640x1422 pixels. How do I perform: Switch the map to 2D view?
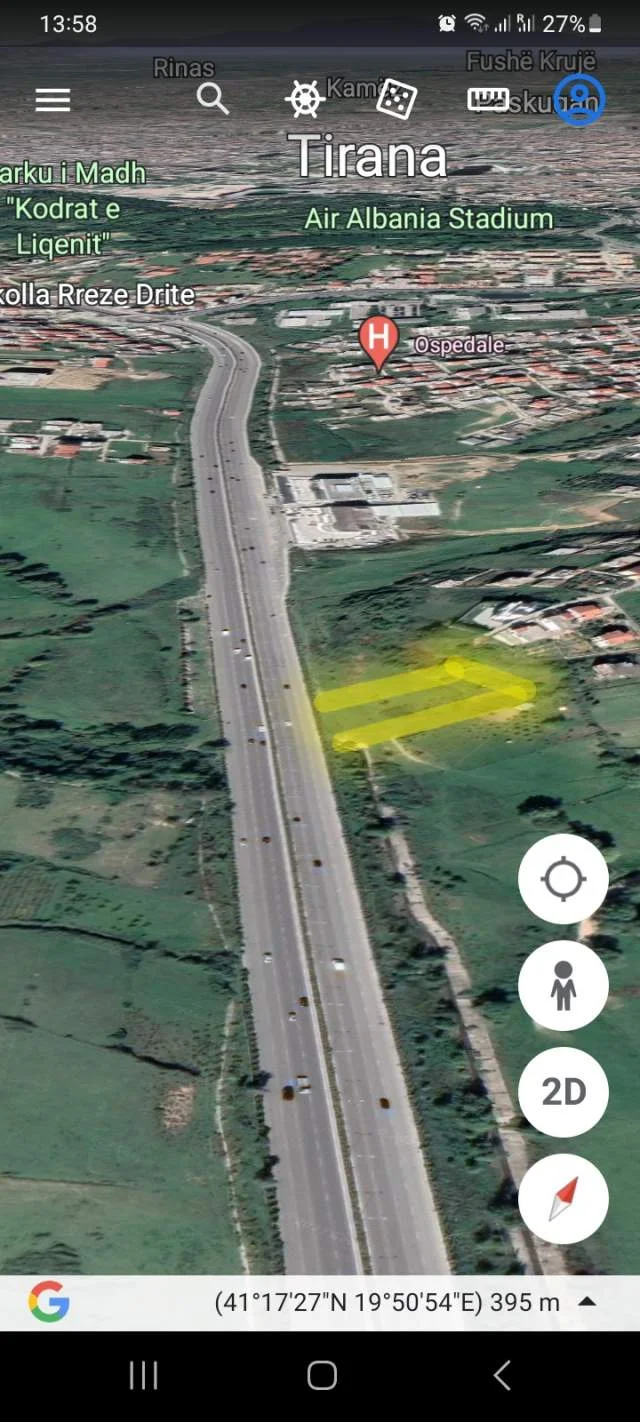point(563,1091)
